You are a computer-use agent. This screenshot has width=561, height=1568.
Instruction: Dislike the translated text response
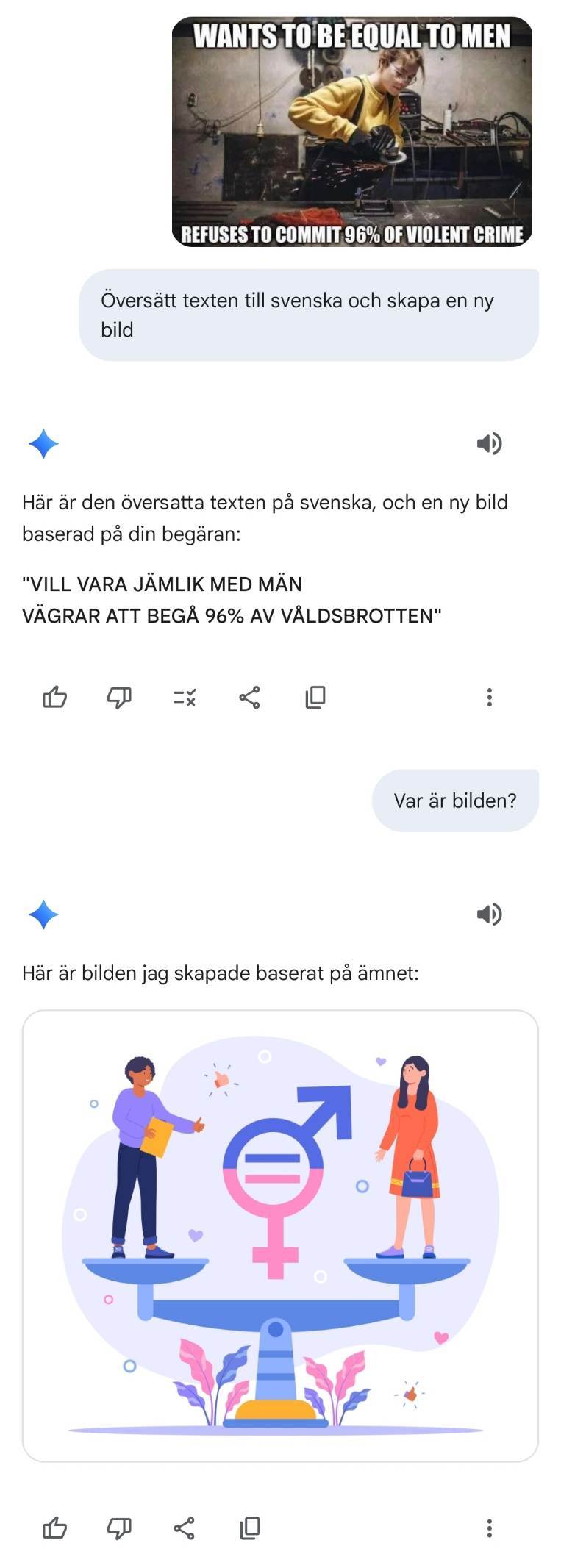click(x=119, y=697)
